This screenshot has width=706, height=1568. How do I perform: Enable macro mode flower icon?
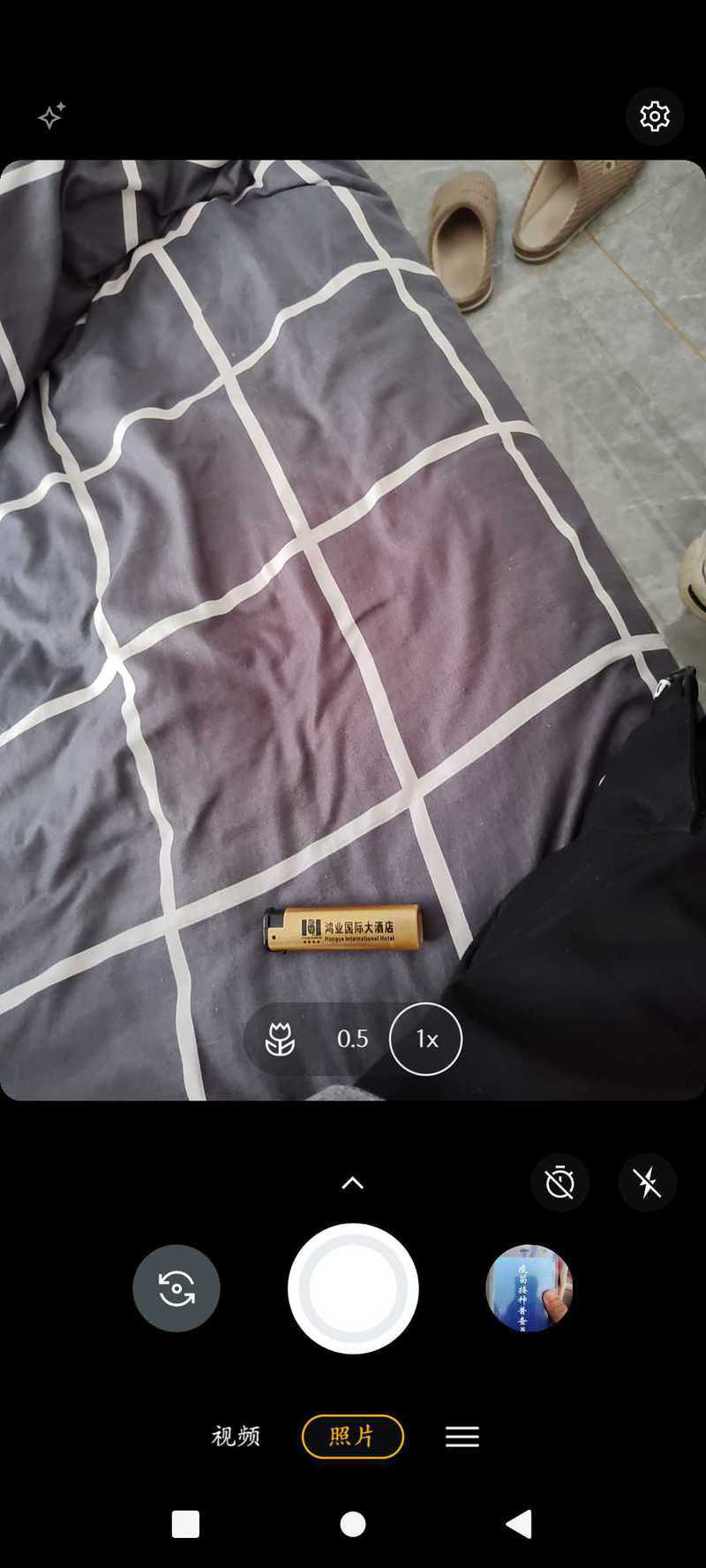pos(281,1039)
